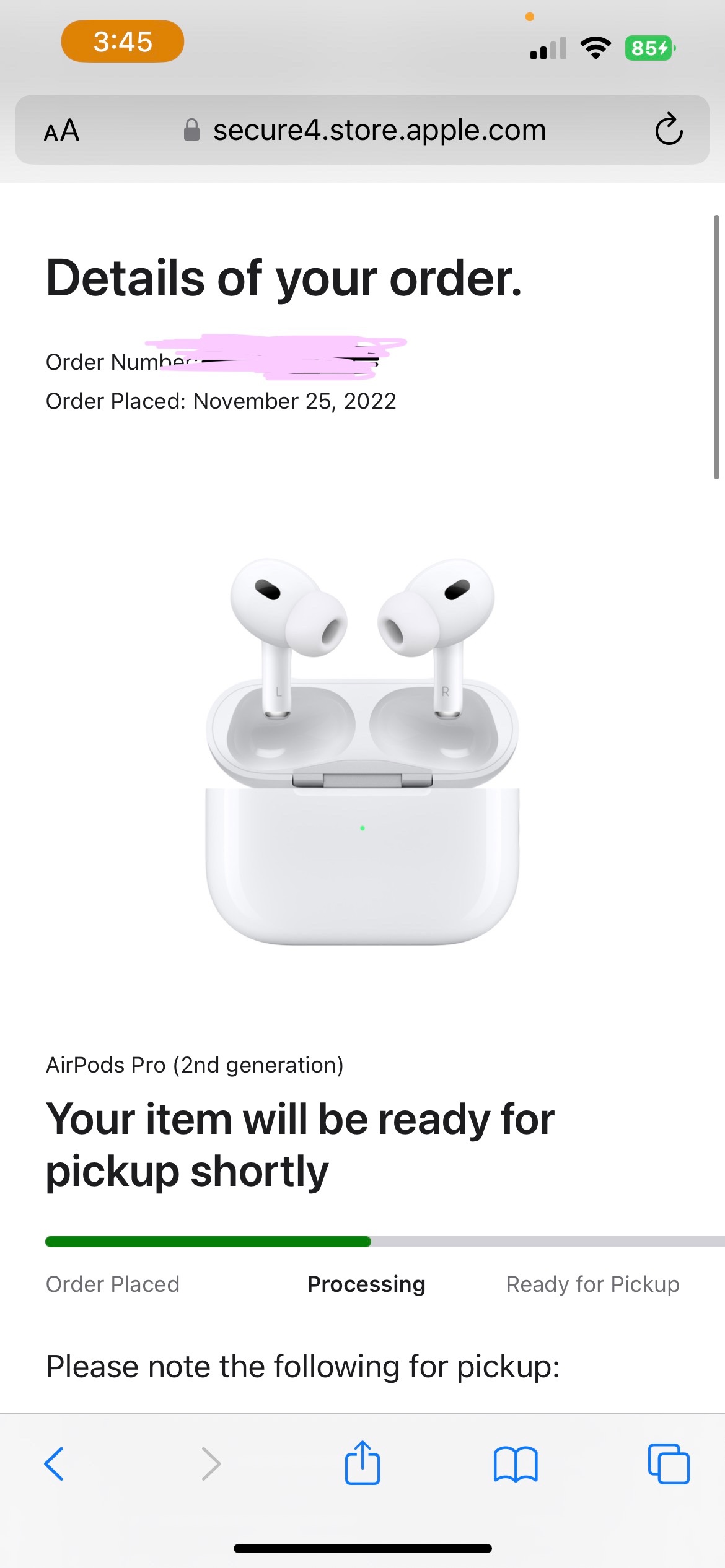This screenshot has height=1568, width=725.
Task: Select the Ready for Pickup stage label
Action: (x=592, y=1284)
